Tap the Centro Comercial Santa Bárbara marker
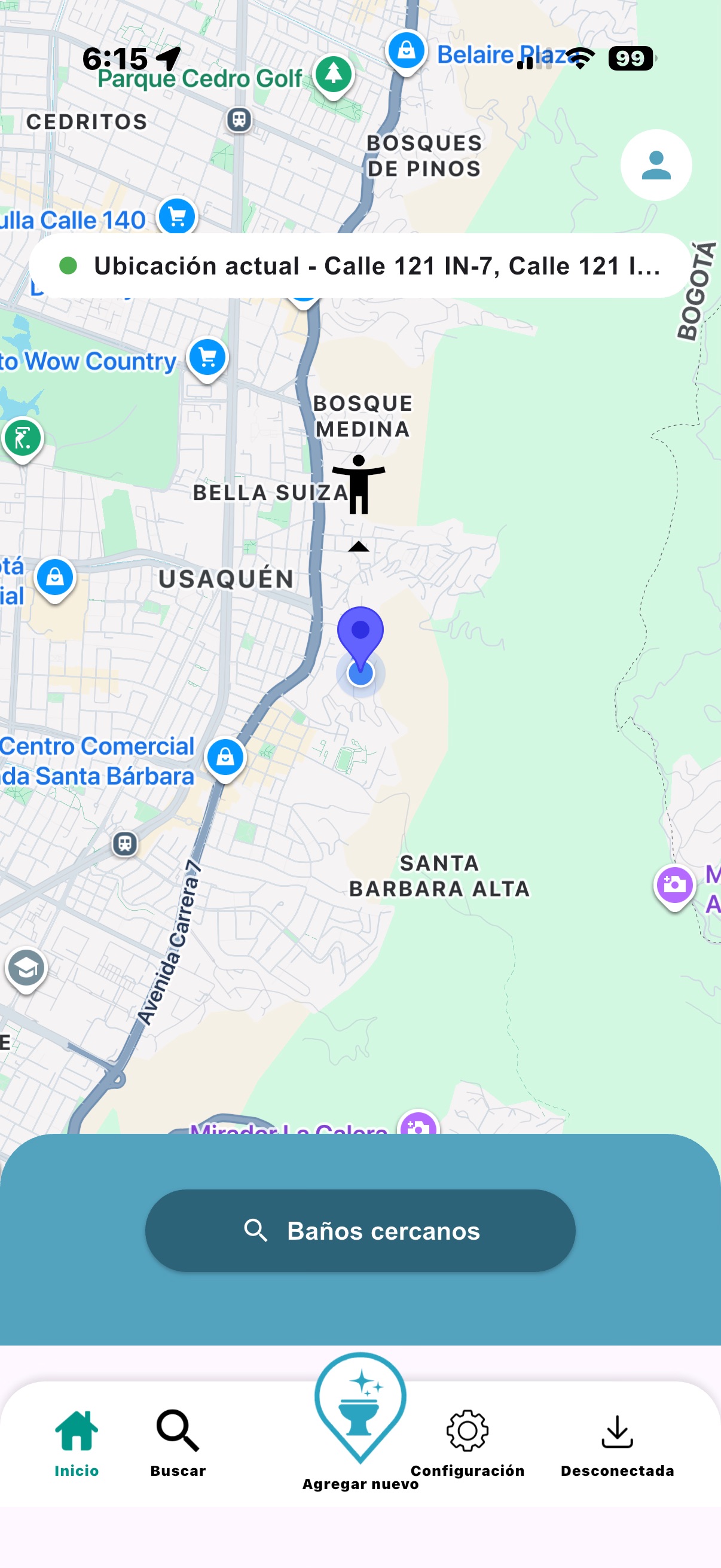This screenshot has width=721, height=1568. (225, 758)
